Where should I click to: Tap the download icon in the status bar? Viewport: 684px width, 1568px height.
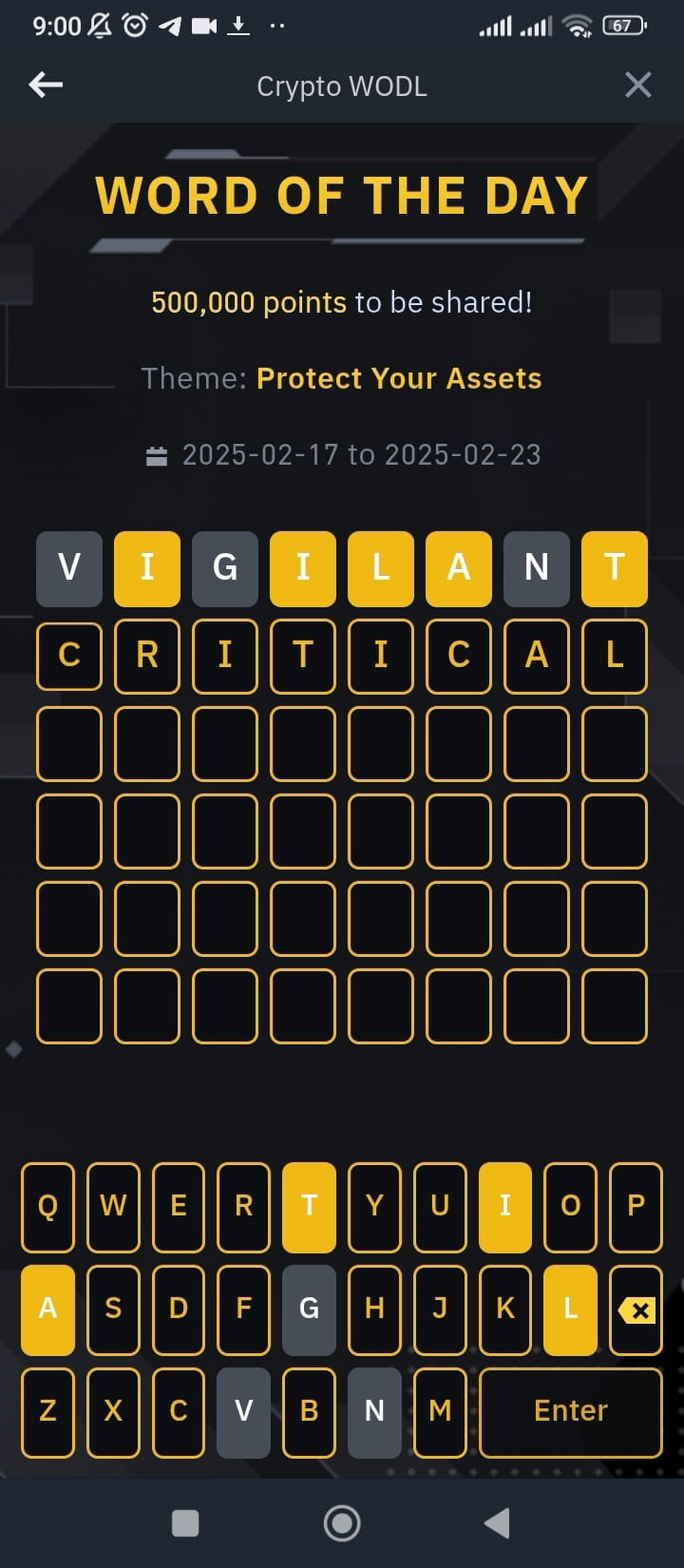(237, 26)
